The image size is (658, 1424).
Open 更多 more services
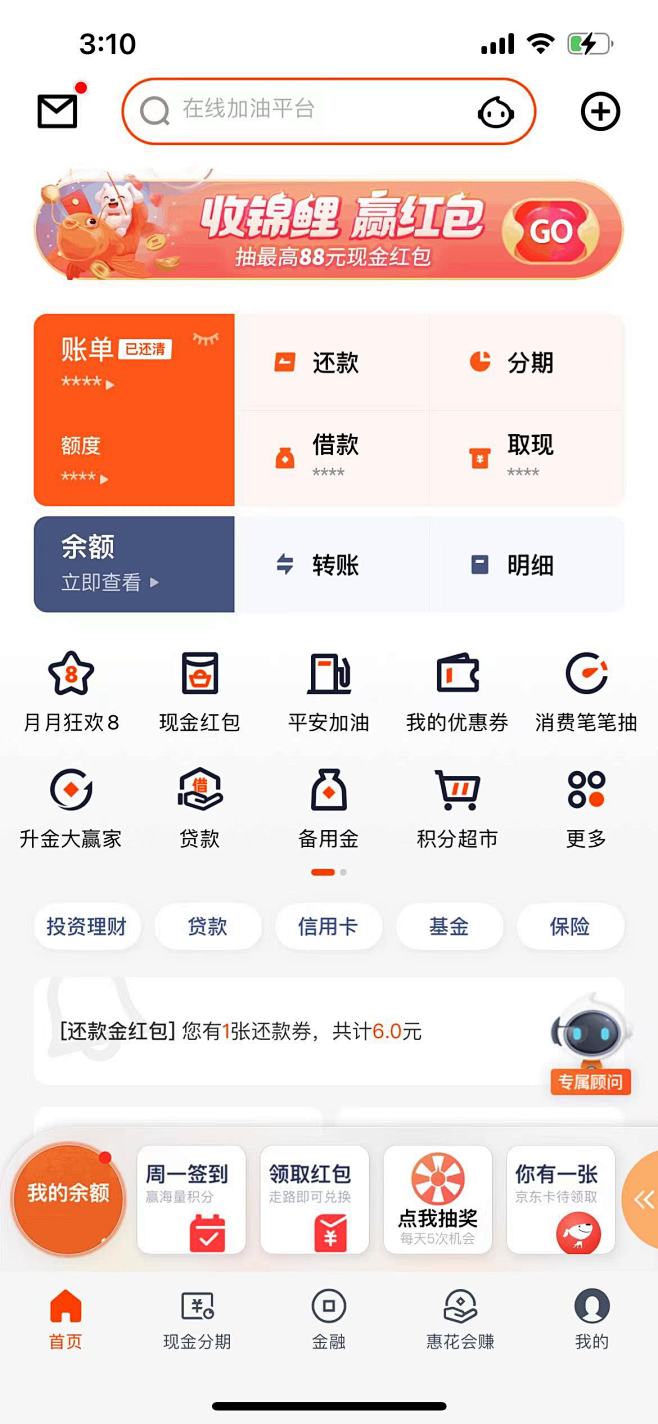(586, 808)
